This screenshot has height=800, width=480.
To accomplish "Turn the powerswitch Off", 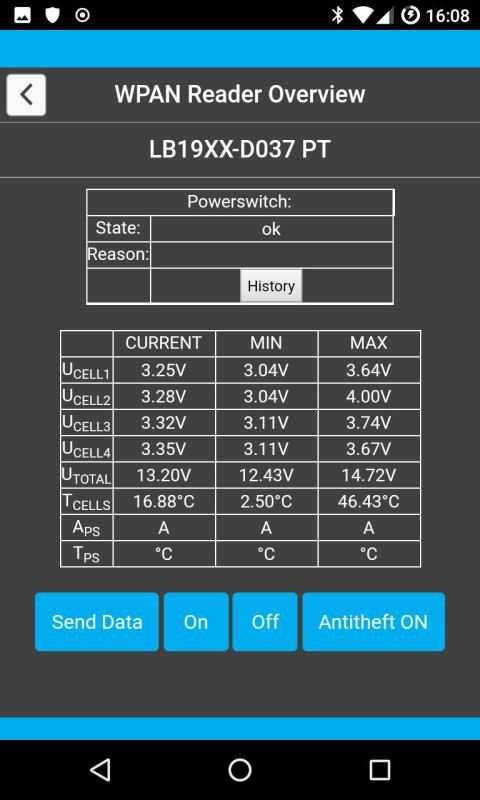I will coord(265,622).
